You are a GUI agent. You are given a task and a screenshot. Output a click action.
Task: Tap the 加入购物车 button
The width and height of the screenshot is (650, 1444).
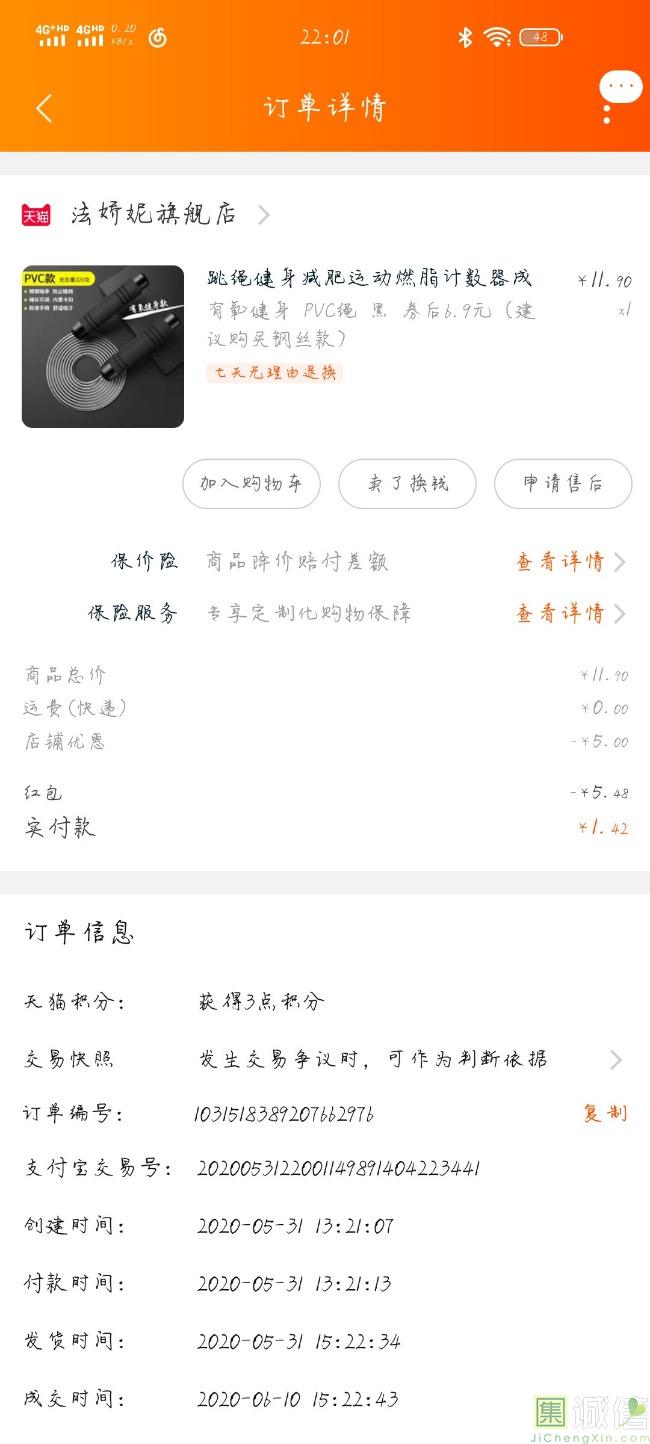(x=251, y=484)
